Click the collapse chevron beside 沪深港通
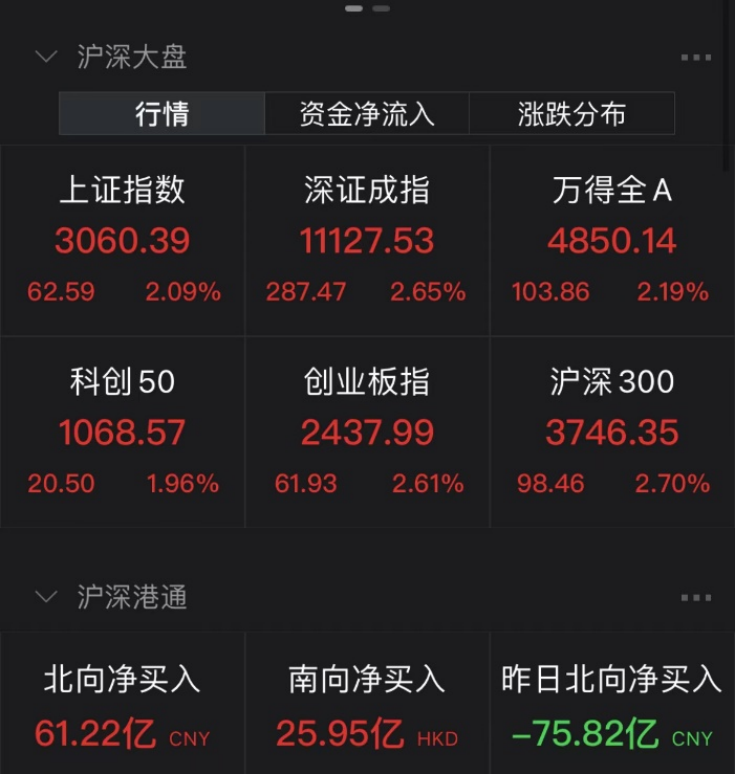 coord(46,597)
